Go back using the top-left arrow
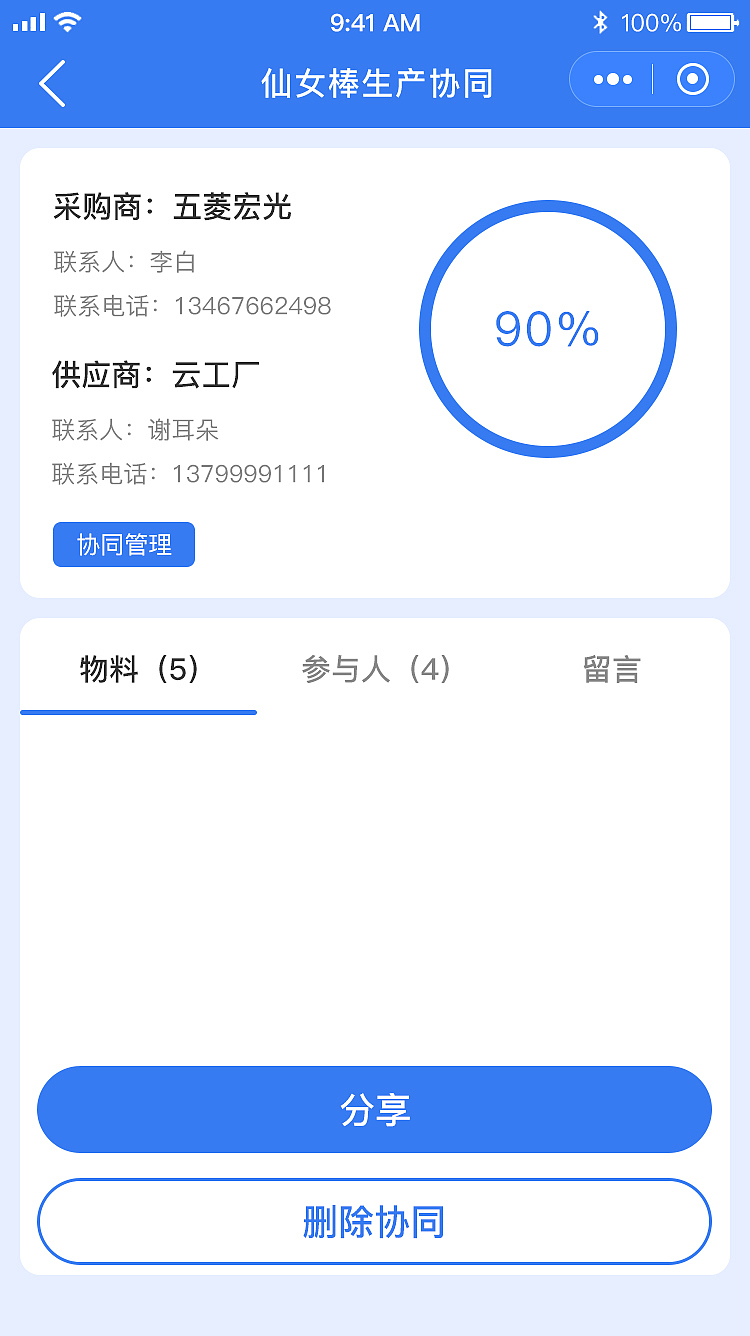This screenshot has width=750, height=1336. (53, 83)
